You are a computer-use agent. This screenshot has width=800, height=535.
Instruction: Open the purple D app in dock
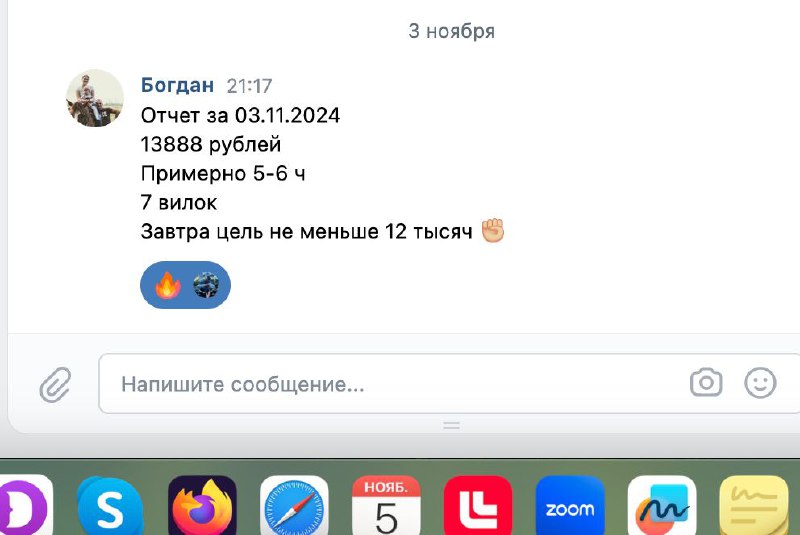point(24,507)
